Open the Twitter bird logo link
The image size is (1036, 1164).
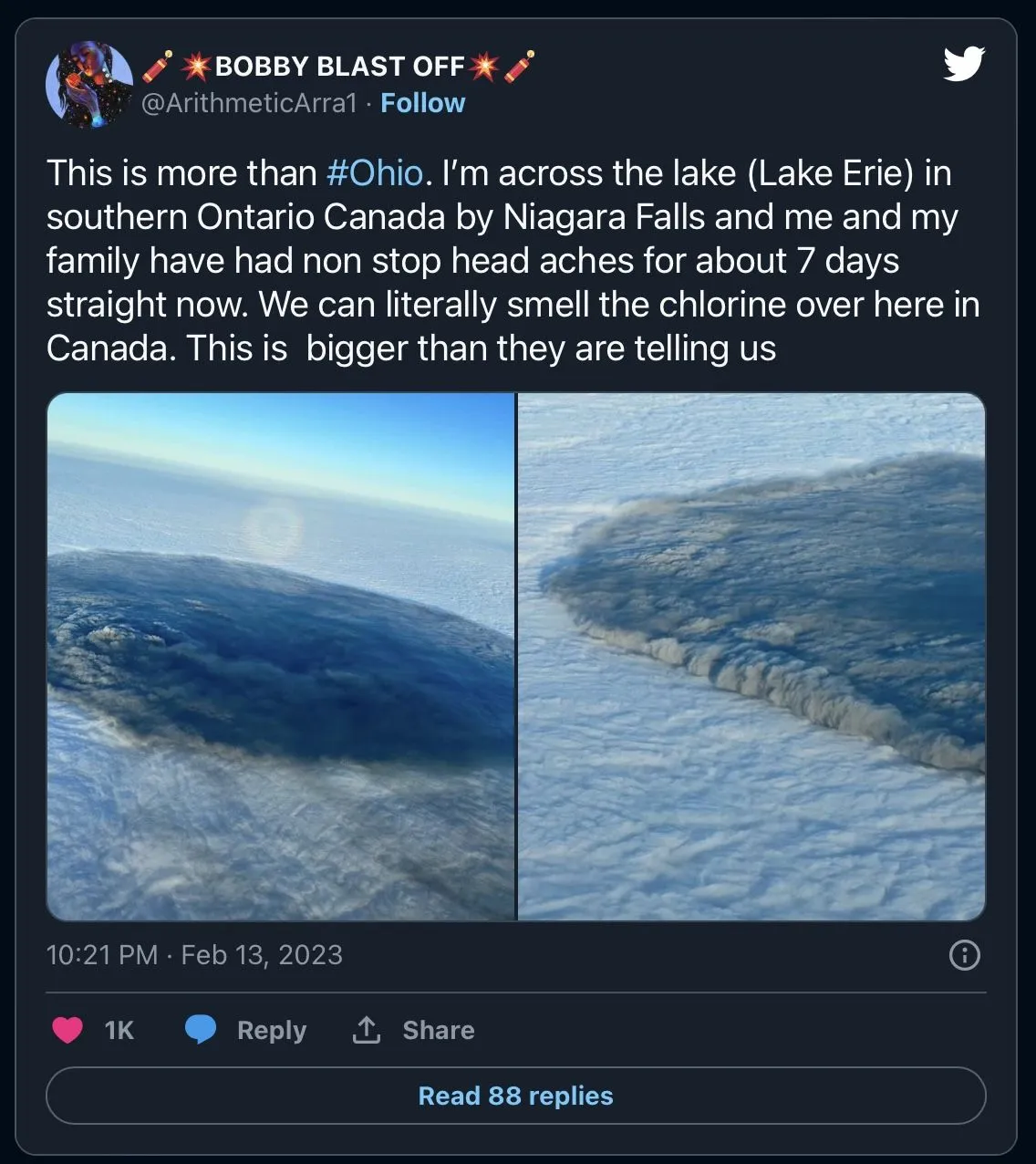pyautogui.click(x=964, y=65)
